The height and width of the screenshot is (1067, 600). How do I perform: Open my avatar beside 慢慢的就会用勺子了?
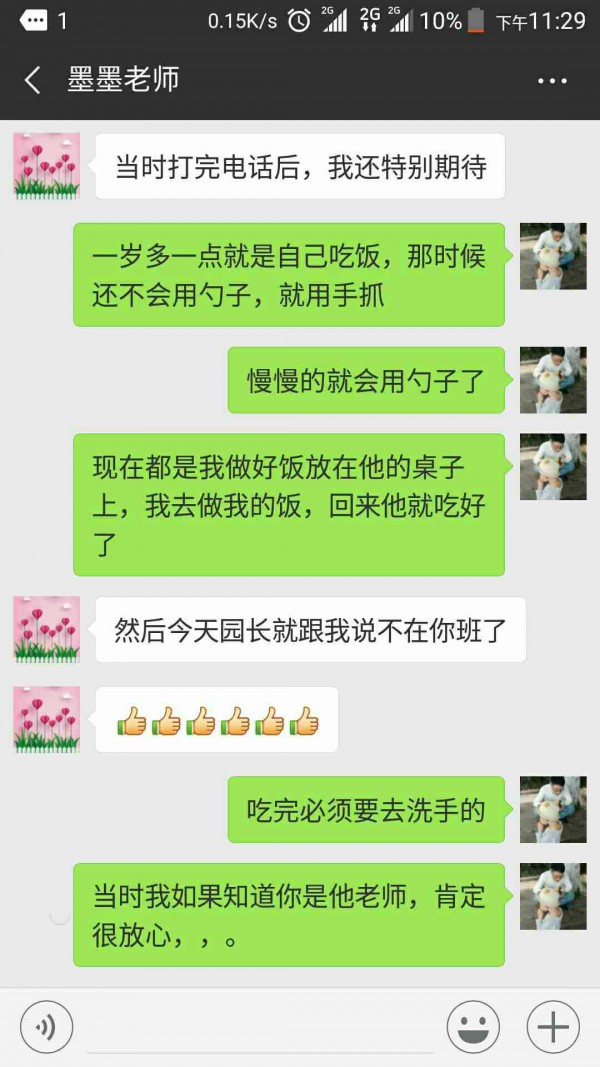pos(553,380)
